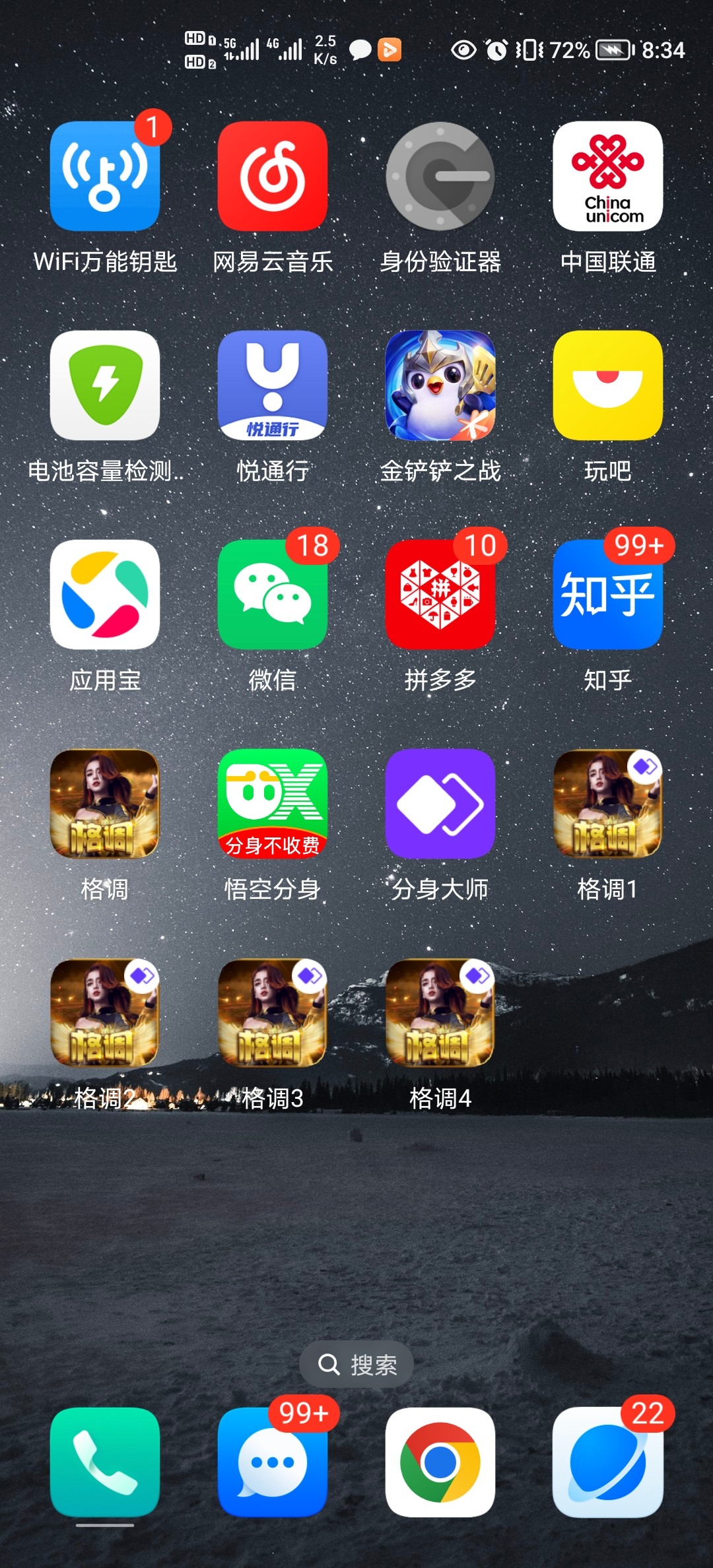Open 应用宝 app store
713x1568 pixels.
pyautogui.click(x=105, y=595)
